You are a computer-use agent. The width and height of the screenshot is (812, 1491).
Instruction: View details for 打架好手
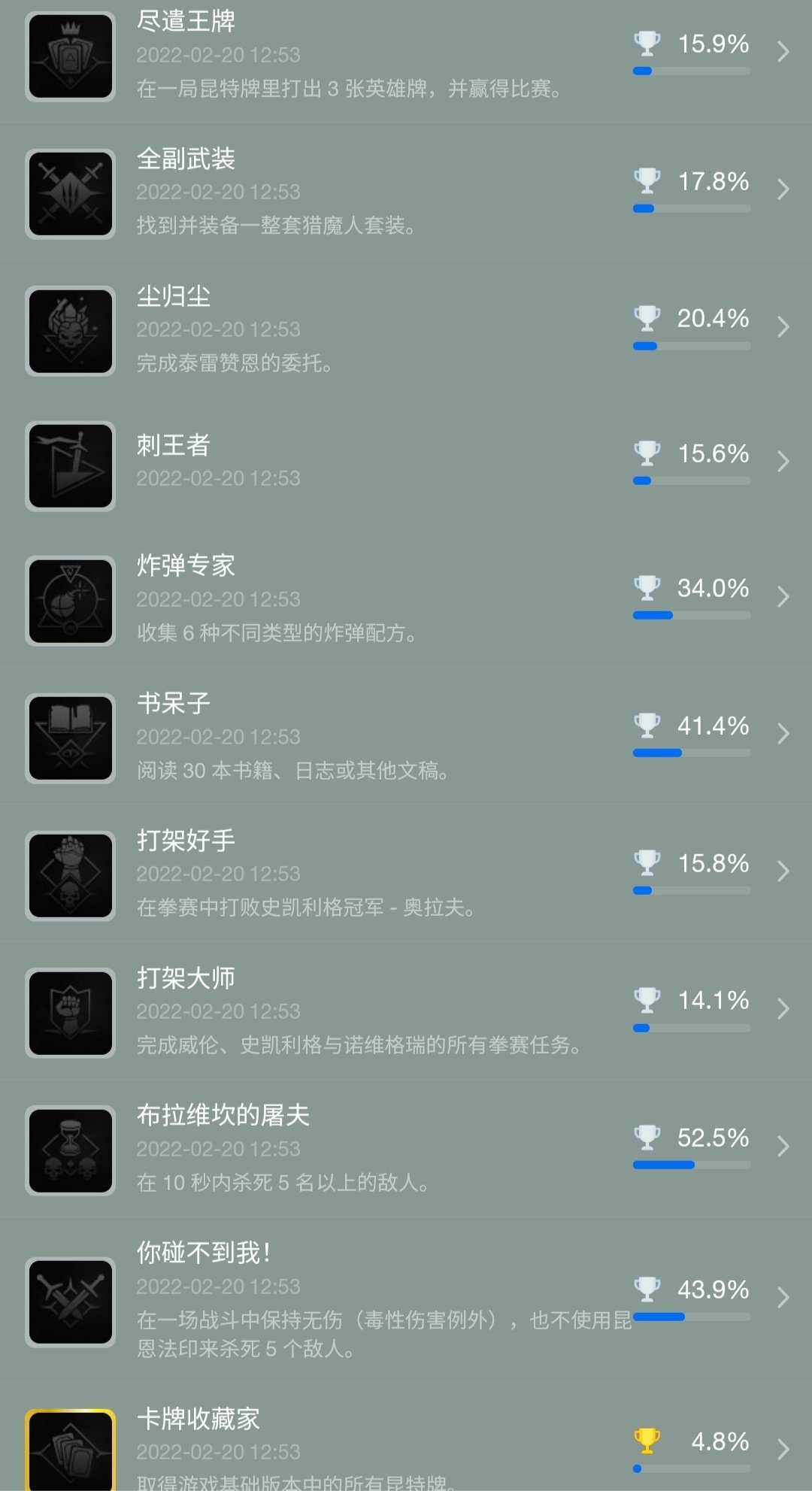point(406,874)
